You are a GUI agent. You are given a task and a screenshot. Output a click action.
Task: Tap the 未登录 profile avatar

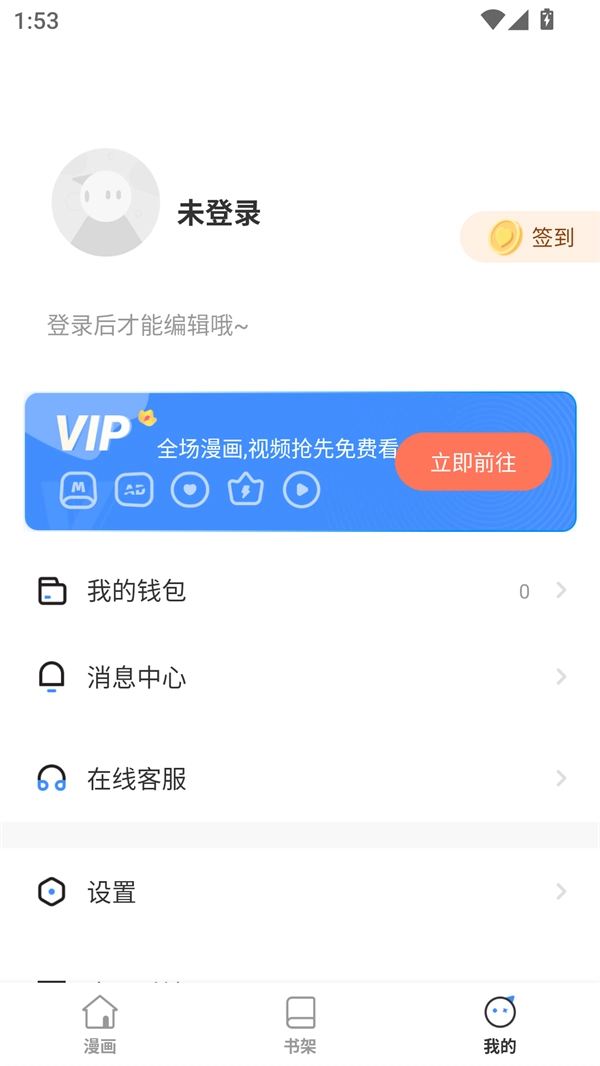click(x=105, y=203)
